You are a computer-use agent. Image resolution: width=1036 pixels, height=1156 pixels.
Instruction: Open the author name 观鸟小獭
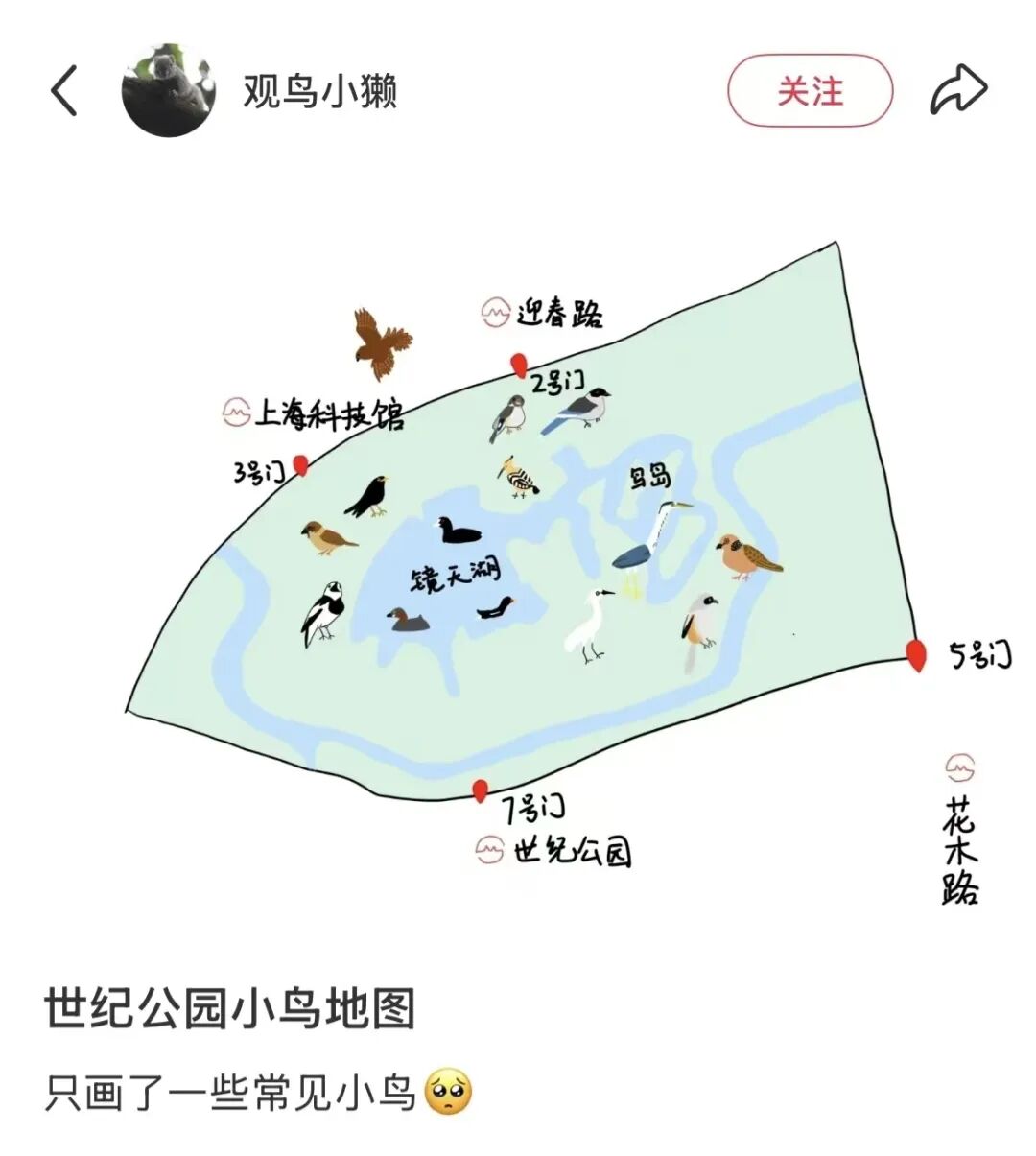pos(319,92)
